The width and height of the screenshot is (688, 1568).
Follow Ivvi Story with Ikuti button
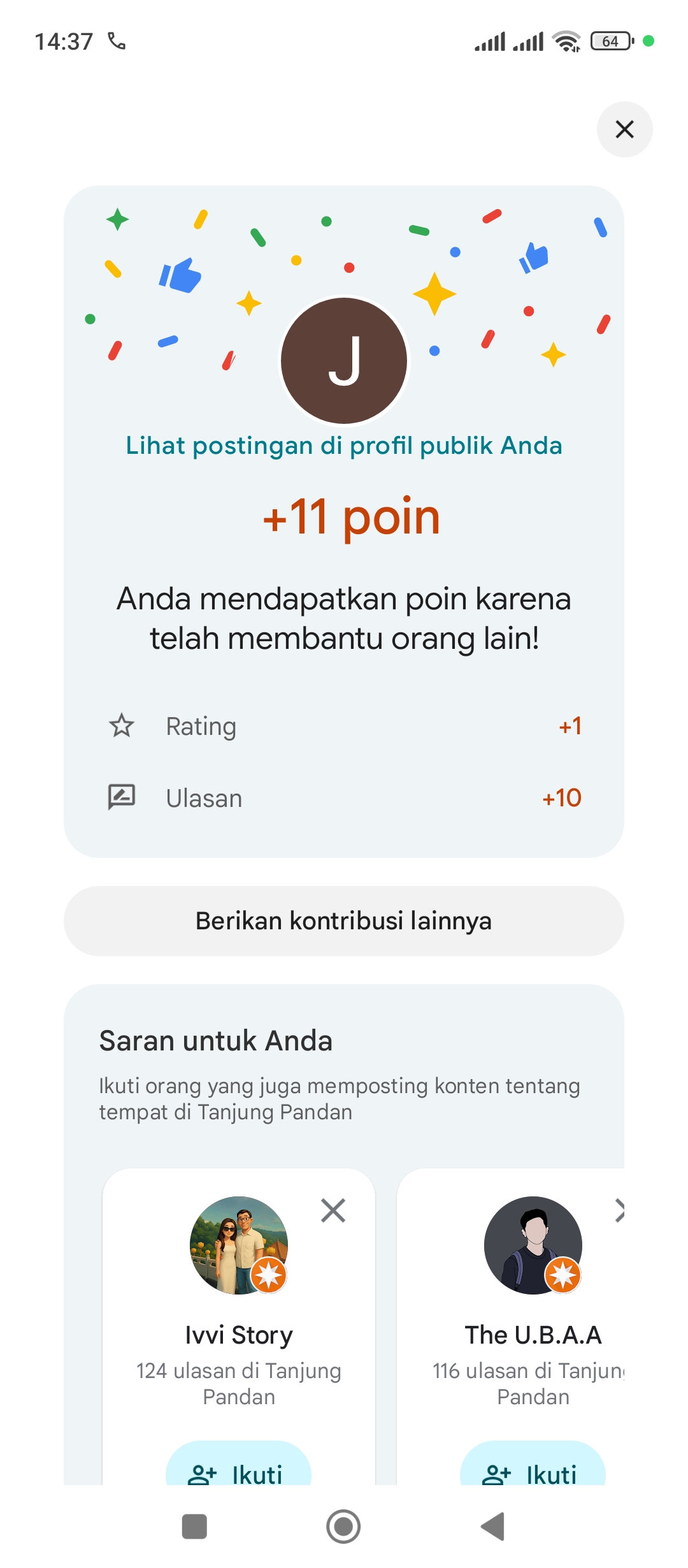click(238, 1466)
